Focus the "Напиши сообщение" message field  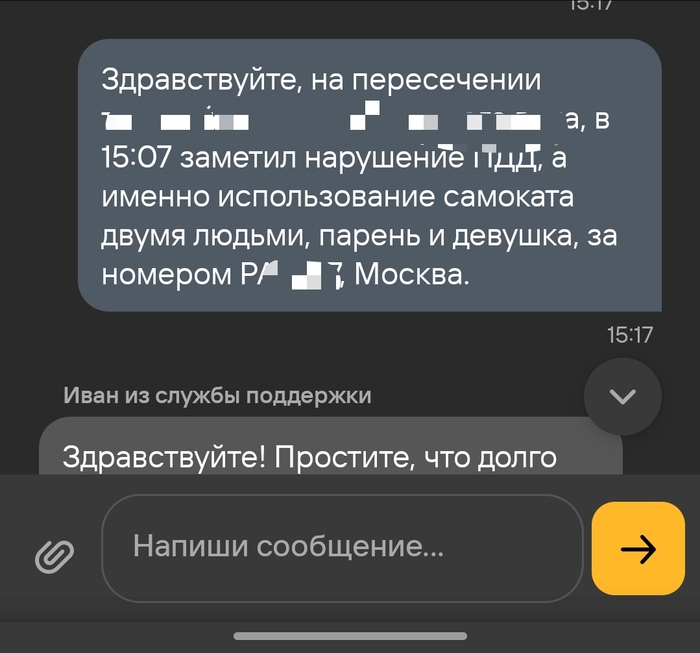[x=341, y=548]
